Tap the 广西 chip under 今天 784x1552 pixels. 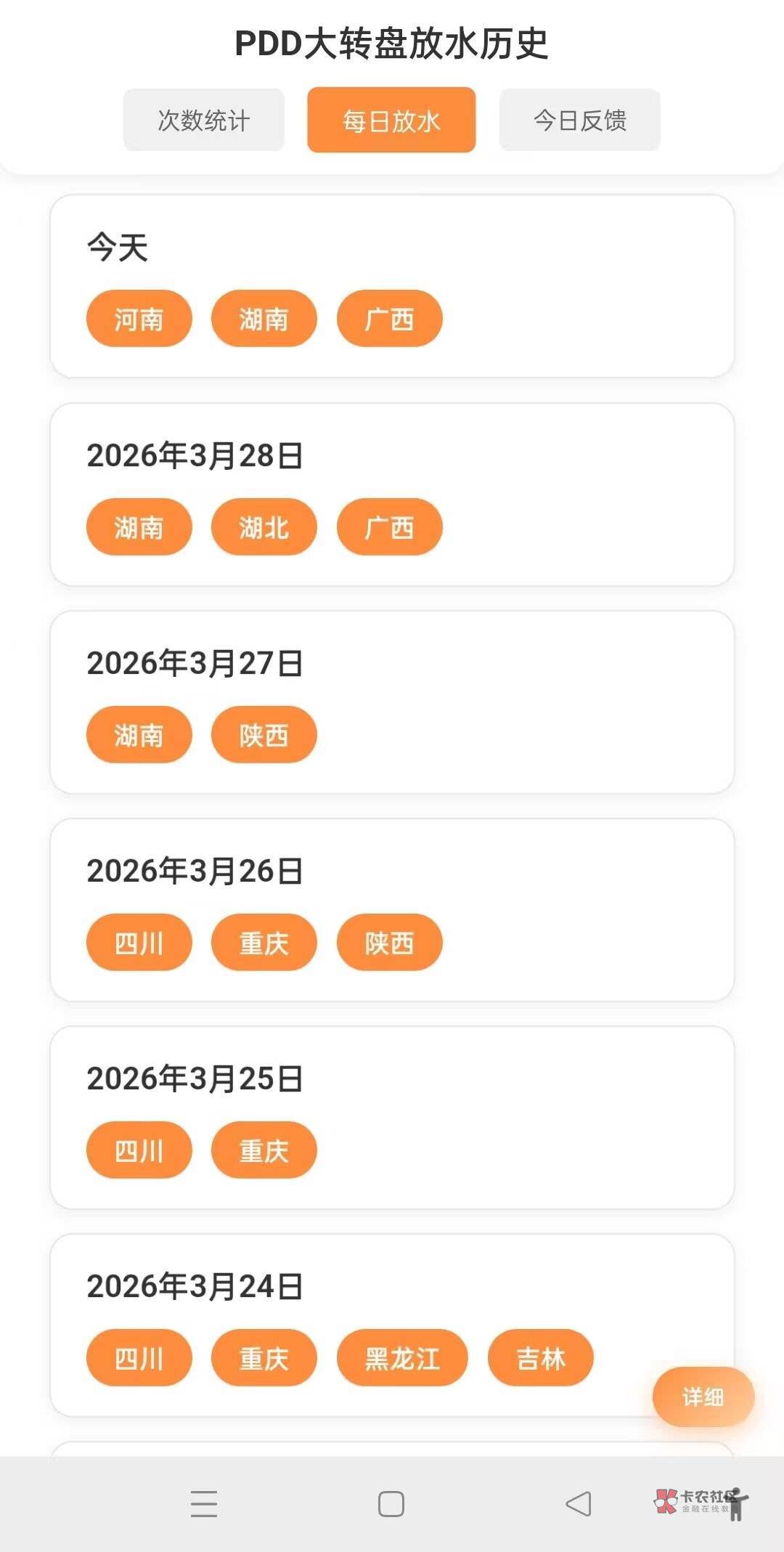click(389, 319)
